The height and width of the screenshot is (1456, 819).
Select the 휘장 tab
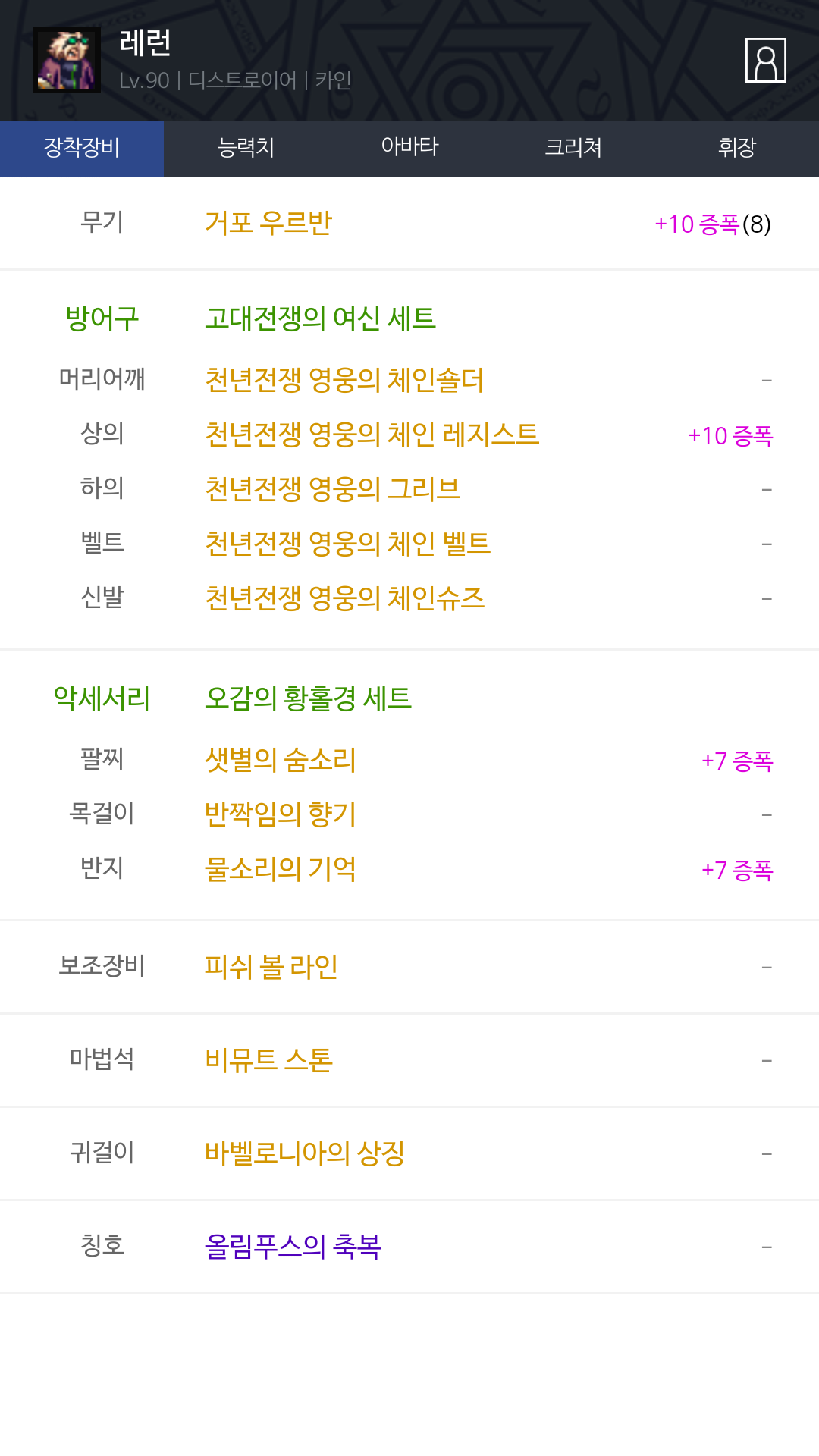click(x=736, y=148)
